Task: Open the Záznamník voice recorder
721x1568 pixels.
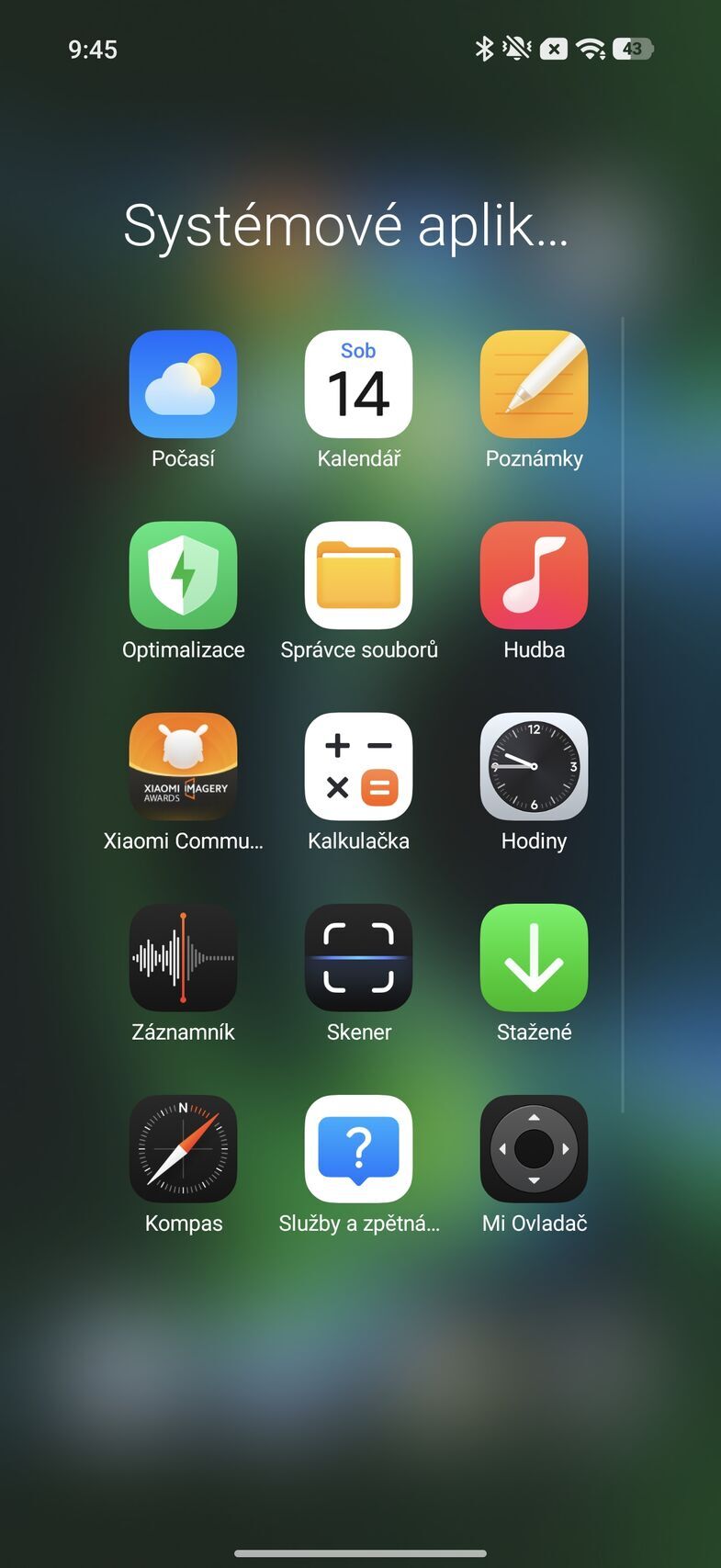Action: point(183,957)
